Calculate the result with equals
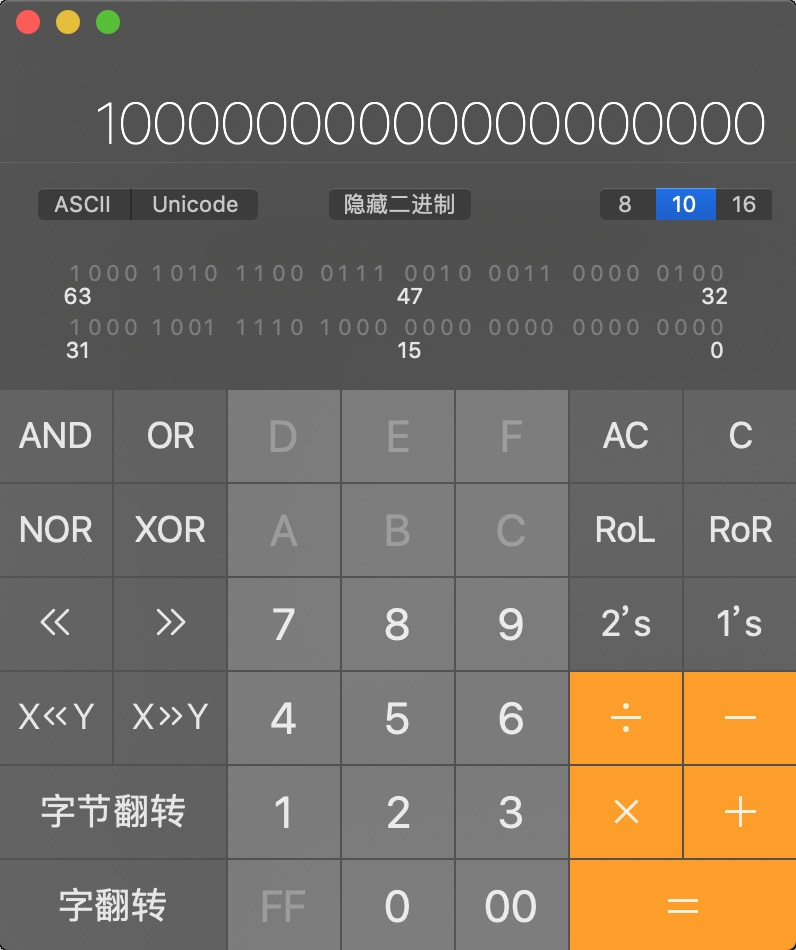 (682, 906)
